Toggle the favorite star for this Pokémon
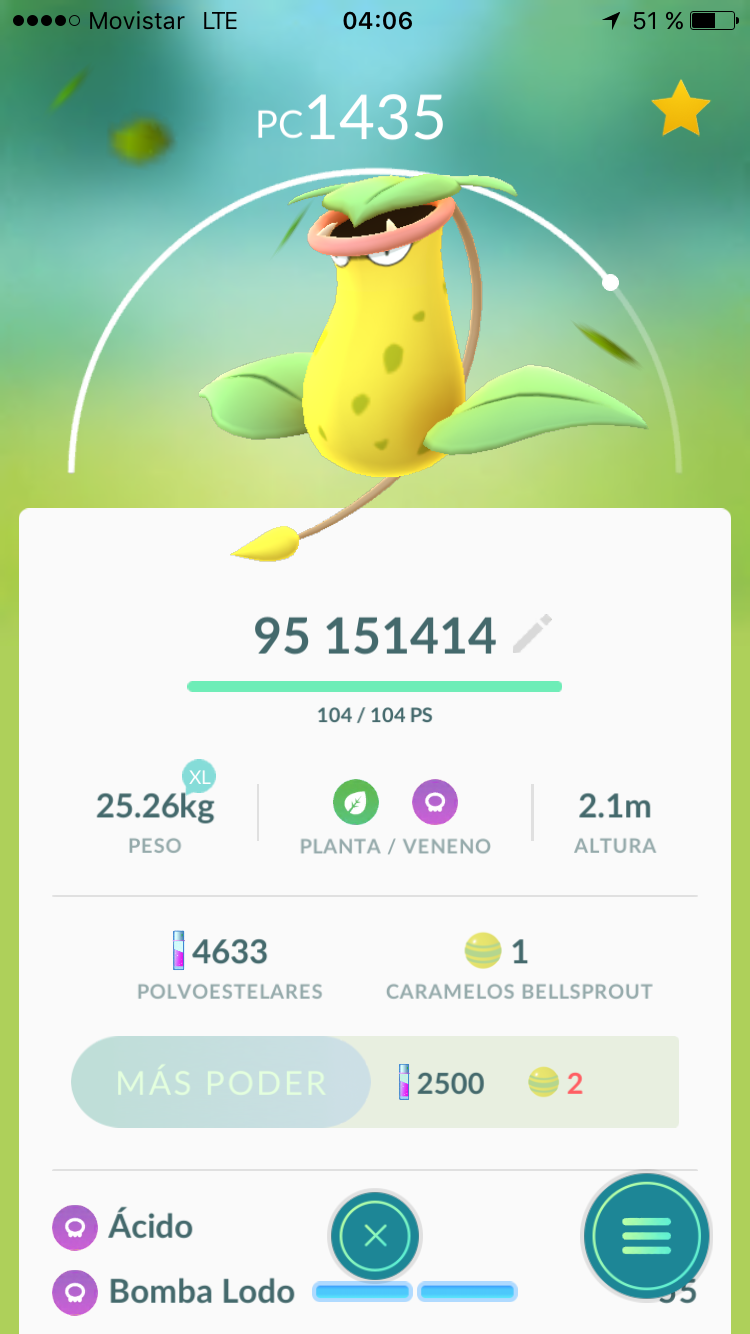Viewport: 750px width, 1334px height. click(681, 108)
